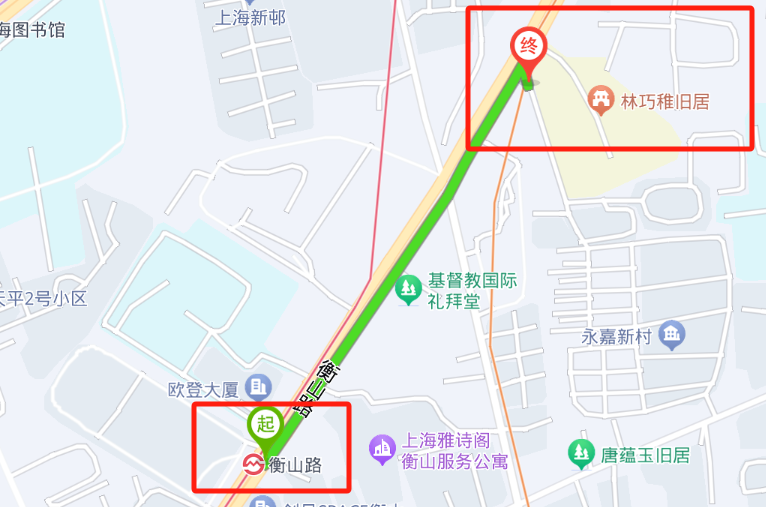Tap the red destination pin marker
Screen dimensions: 766x507
click(529, 47)
